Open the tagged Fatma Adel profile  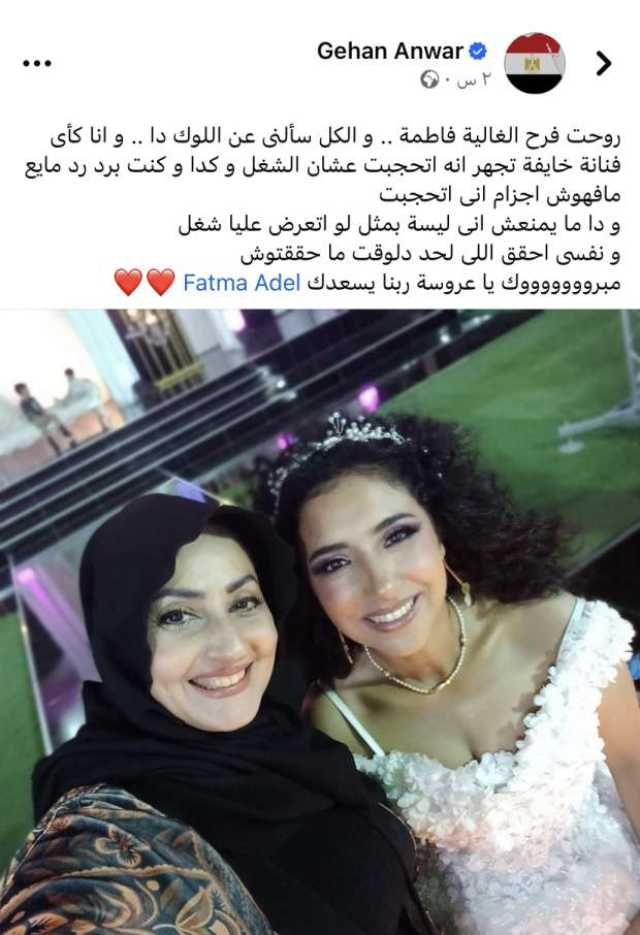coord(242,283)
